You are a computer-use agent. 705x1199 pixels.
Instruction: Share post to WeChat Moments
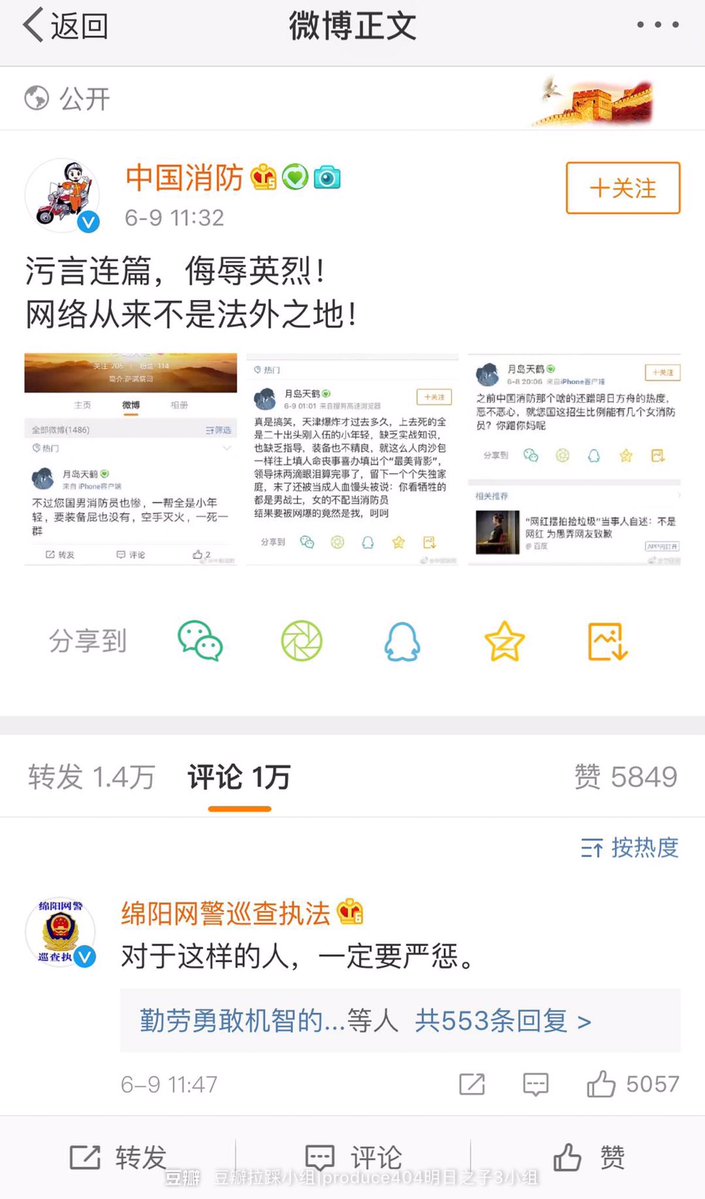tap(301, 640)
